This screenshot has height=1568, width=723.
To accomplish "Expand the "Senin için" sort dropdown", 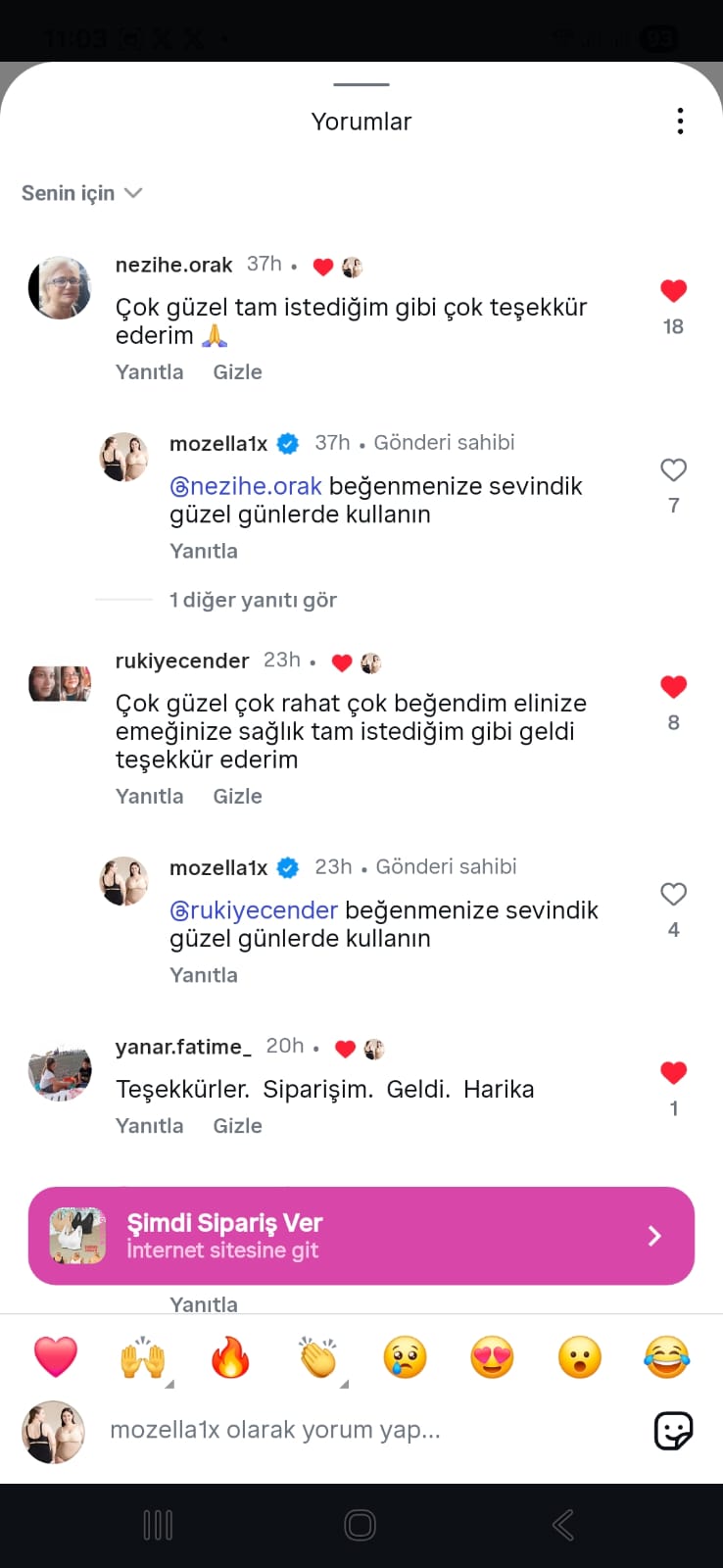I will click(82, 193).
